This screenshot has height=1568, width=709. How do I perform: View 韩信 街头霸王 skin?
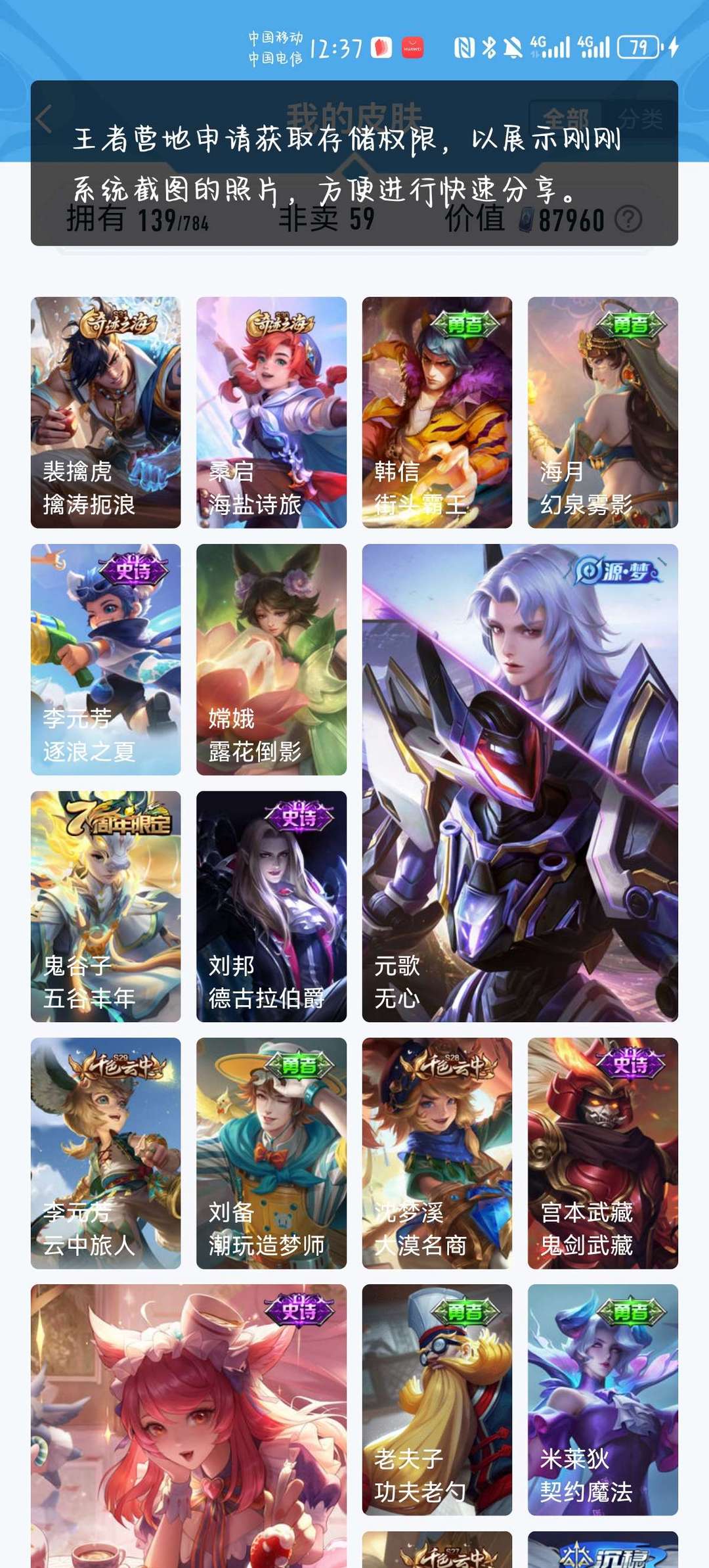pos(437,412)
